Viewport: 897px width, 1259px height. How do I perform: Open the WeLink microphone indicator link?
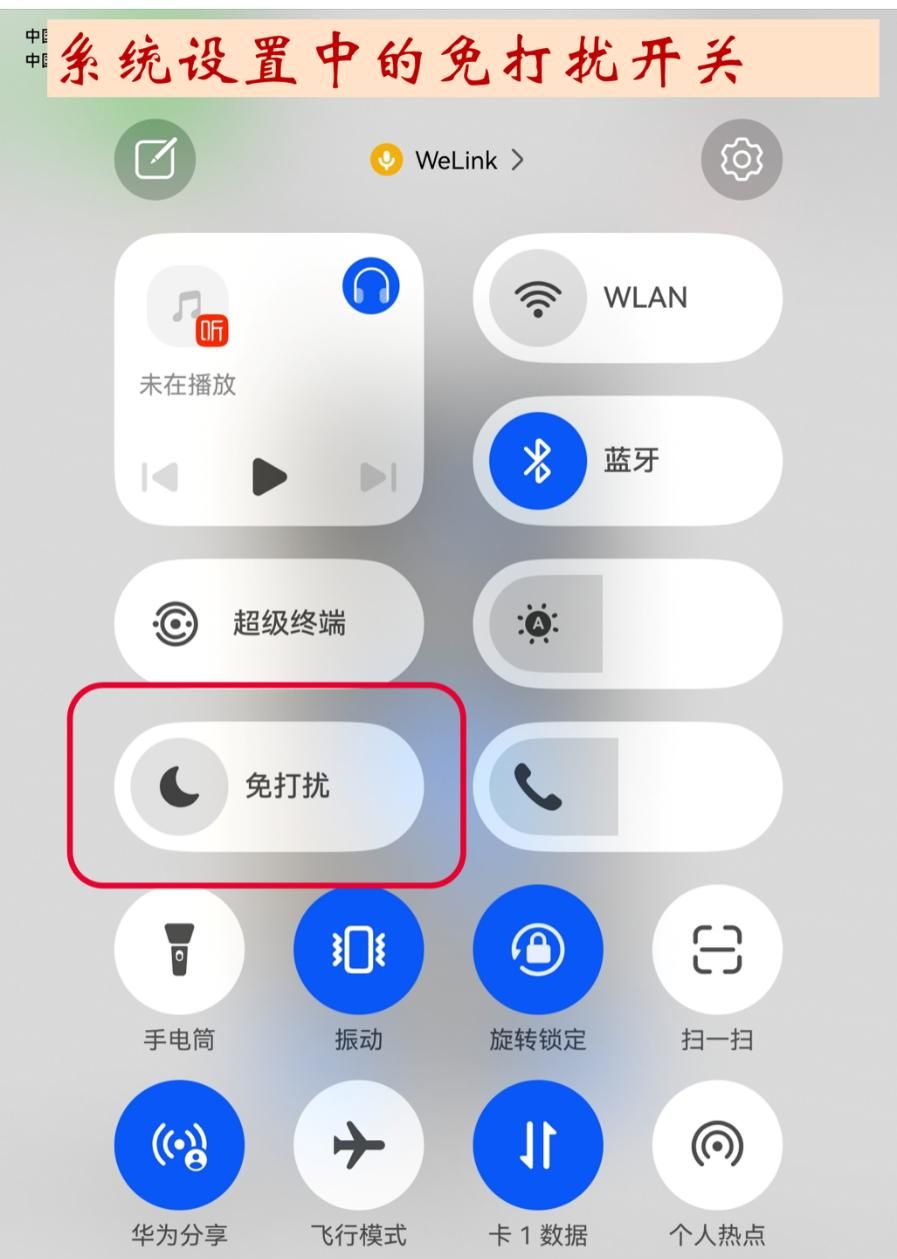point(447,160)
